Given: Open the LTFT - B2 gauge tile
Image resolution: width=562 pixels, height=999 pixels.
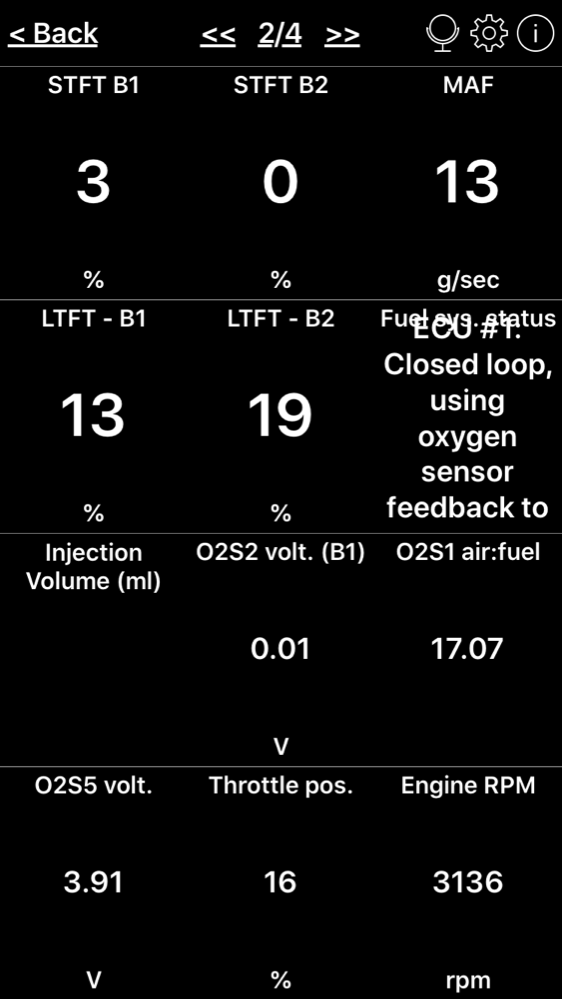Looking at the screenshot, I should coord(281,417).
